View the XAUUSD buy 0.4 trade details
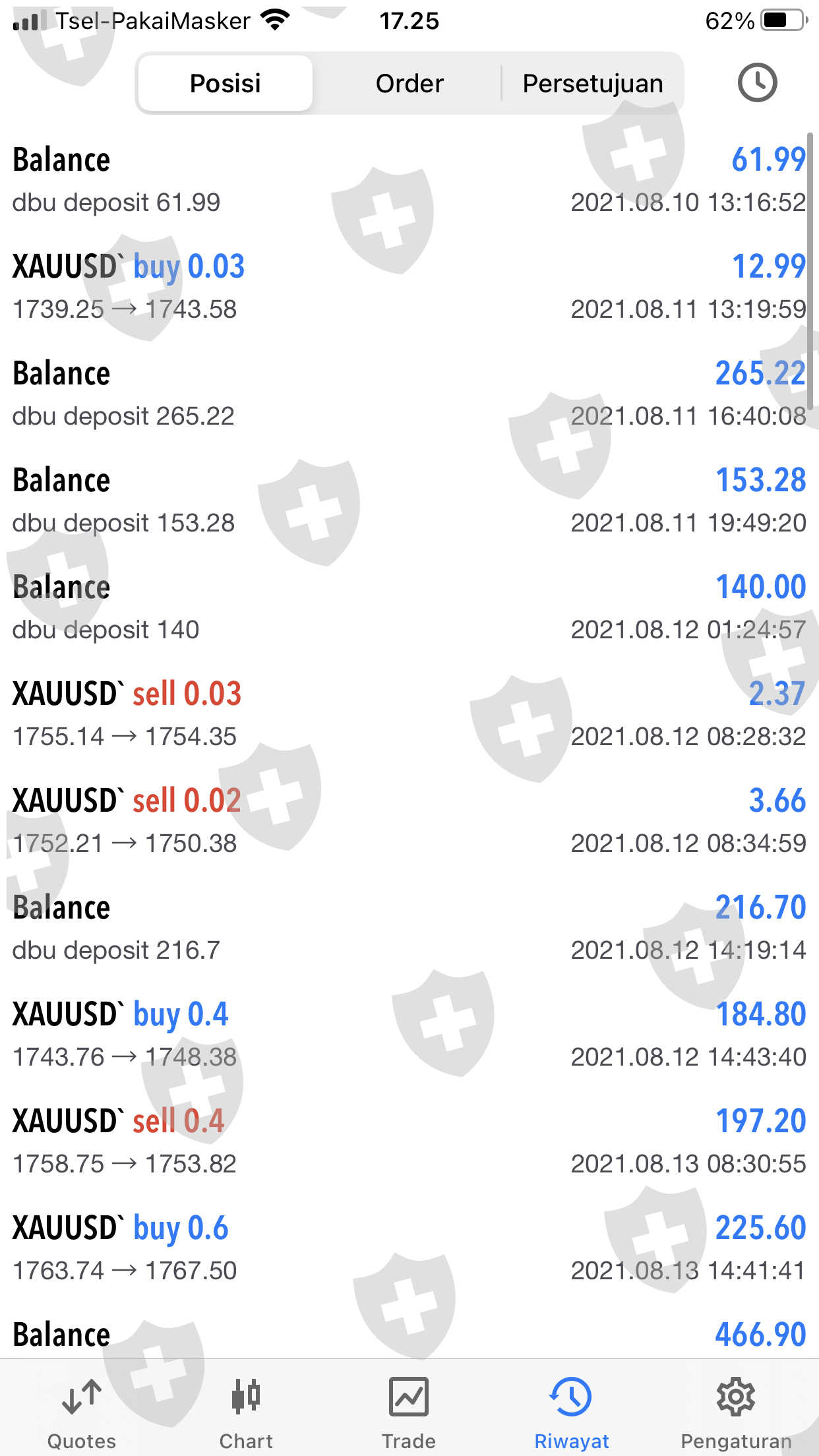Viewport: 819px width, 1456px height. click(409, 1035)
